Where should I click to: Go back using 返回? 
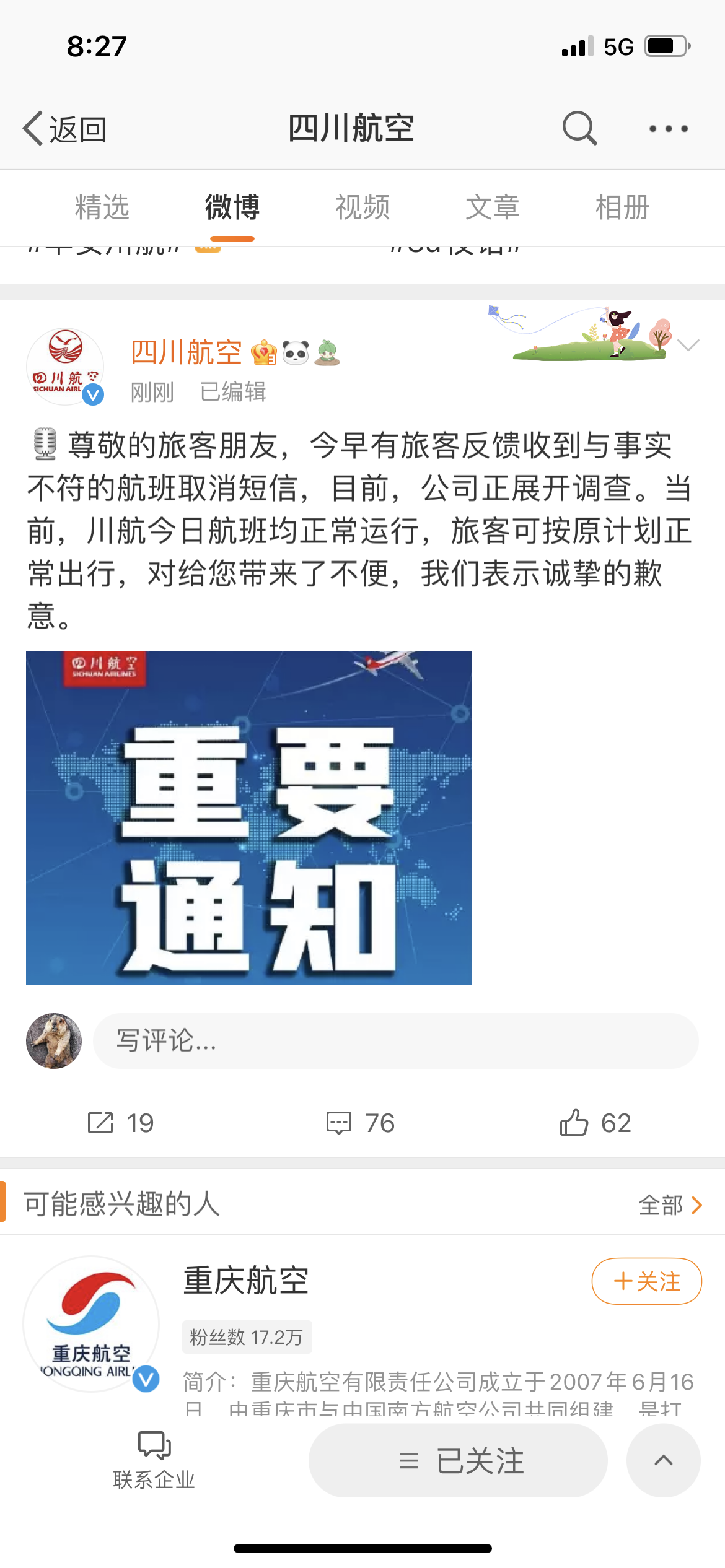click(65, 129)
